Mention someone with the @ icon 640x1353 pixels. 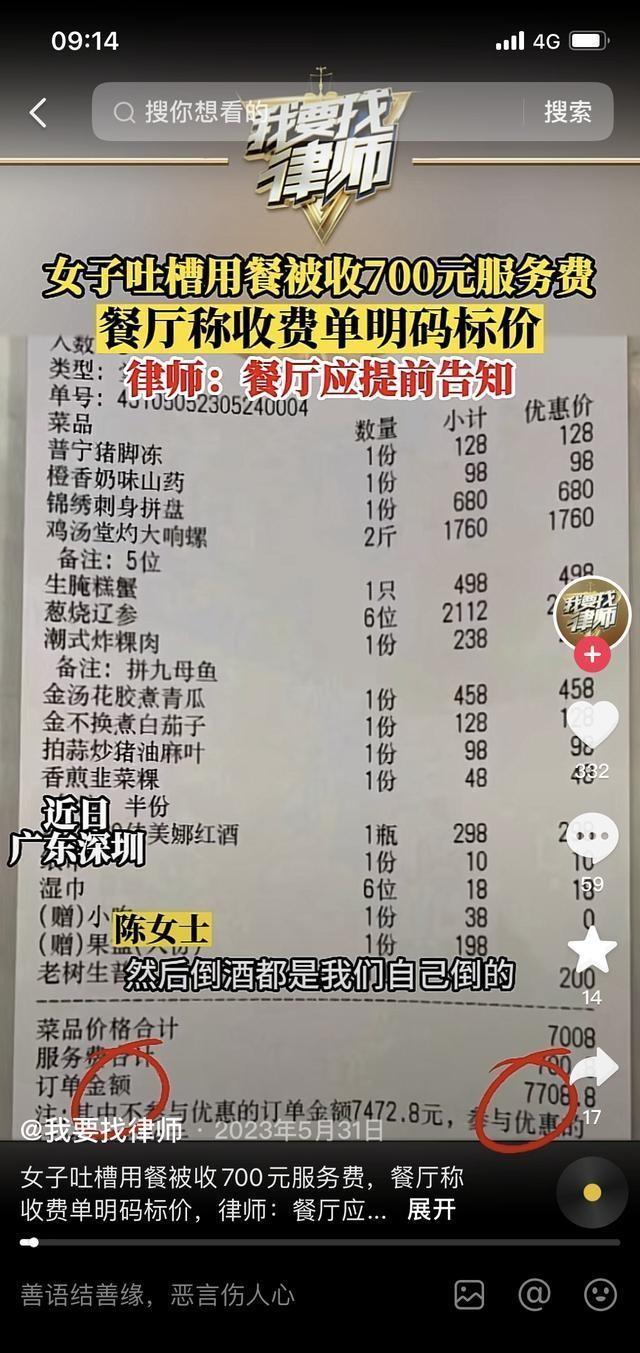click(534, 1295)
